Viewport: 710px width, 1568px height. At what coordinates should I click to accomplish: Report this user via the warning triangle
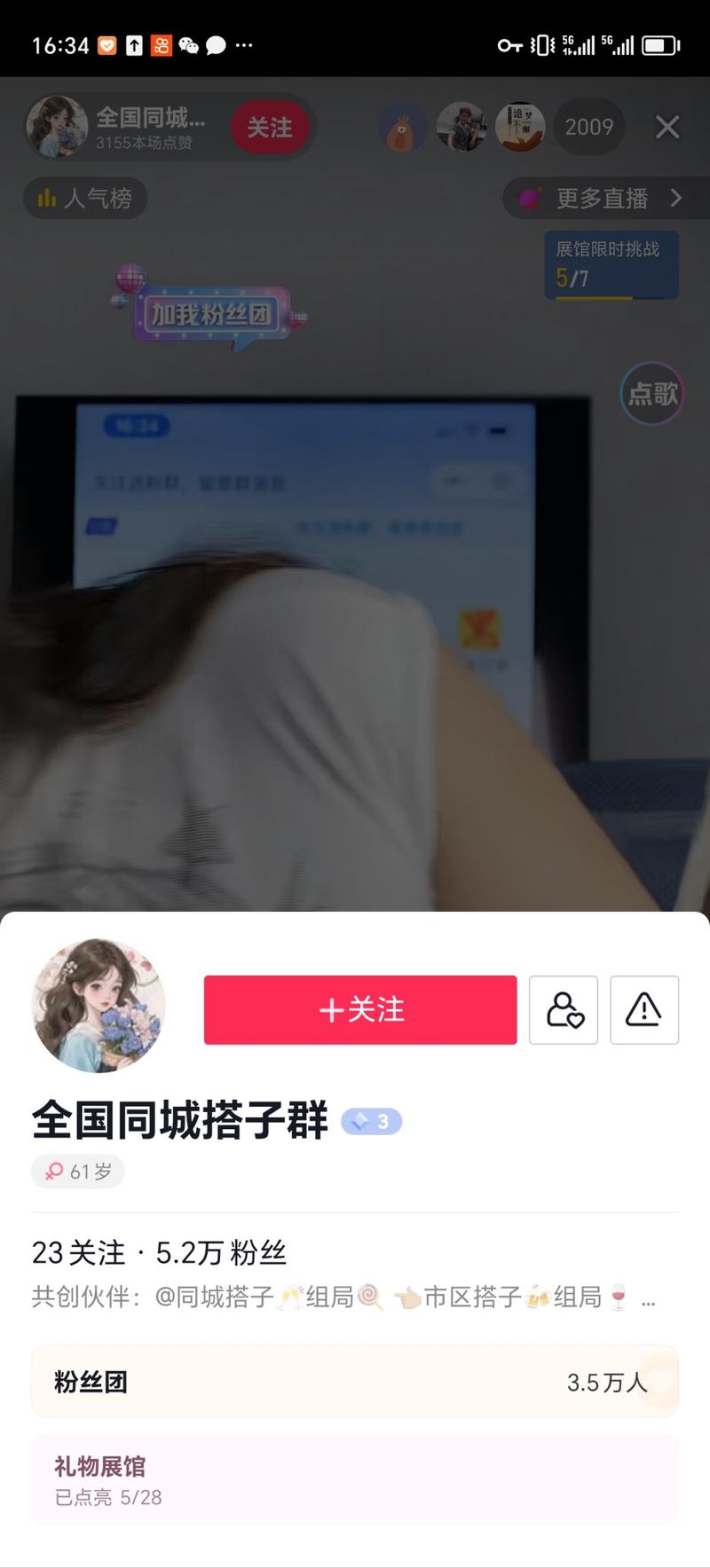[x=644, y=1009]
